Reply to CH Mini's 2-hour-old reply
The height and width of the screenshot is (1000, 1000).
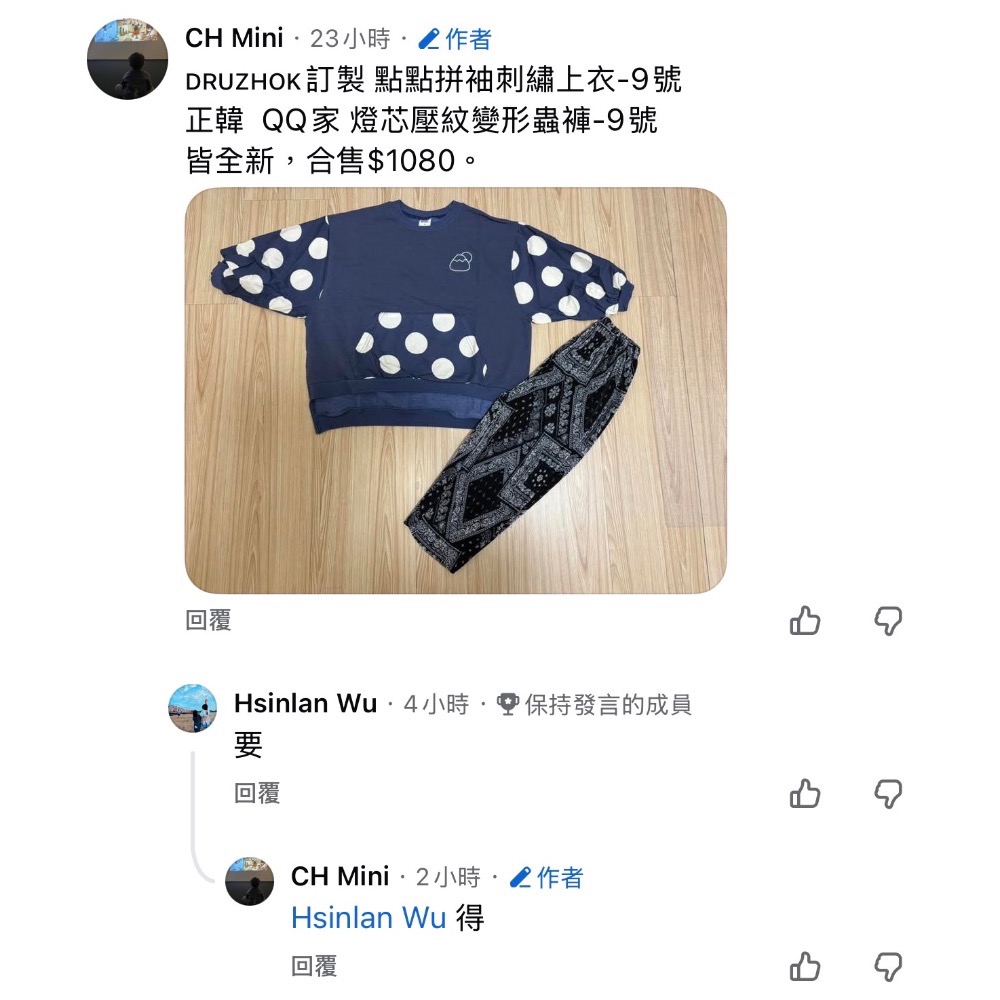(x=314, y=967)
